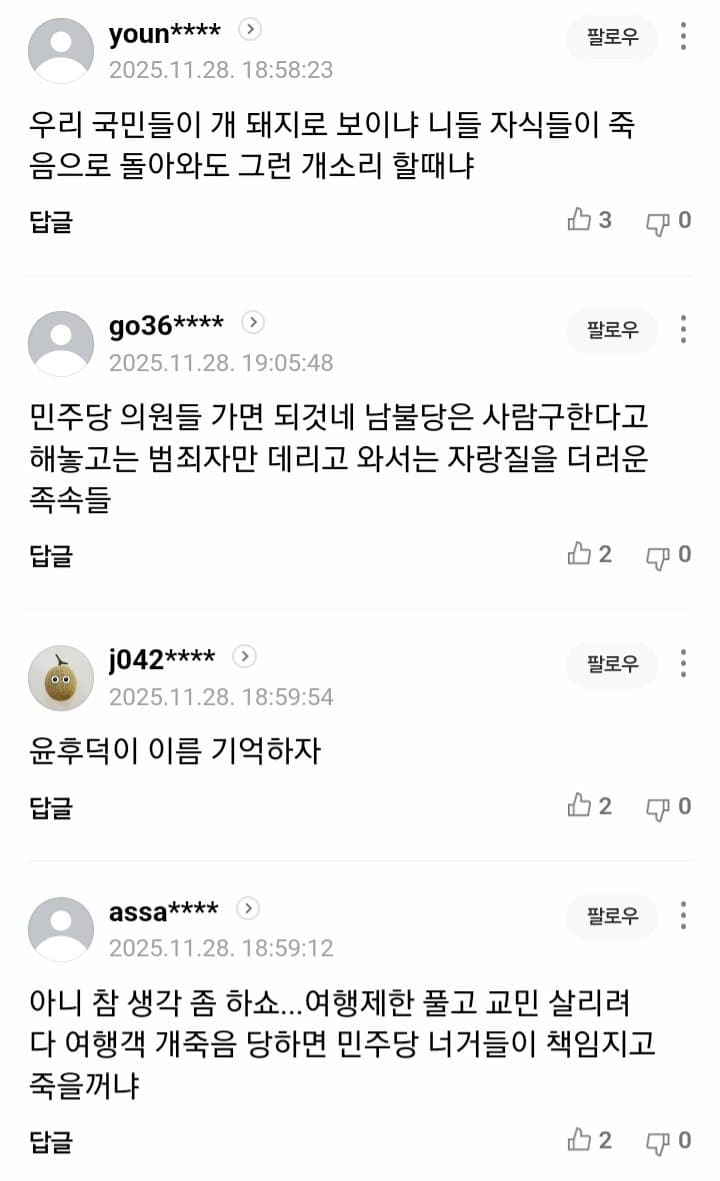The height and width of the screenshot is (1181, 720).
Task: Open overflow menu on go36**** comment
Action: tap(684, 330)
